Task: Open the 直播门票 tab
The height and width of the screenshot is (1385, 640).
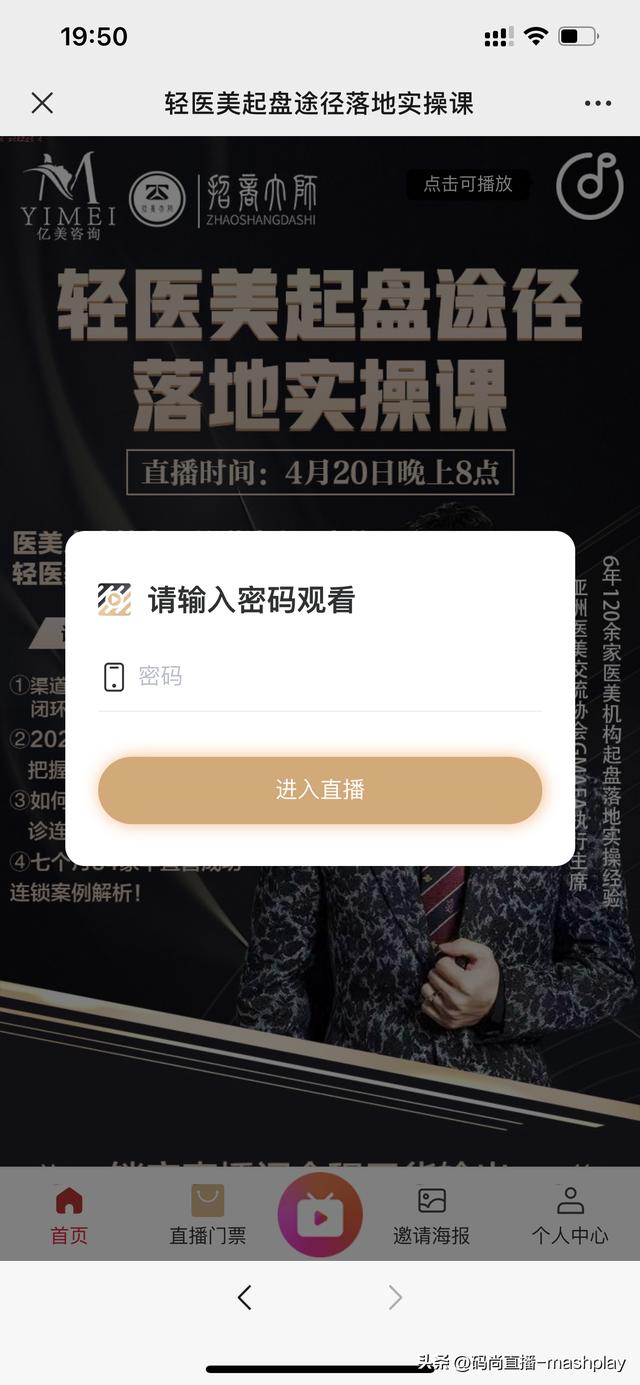Action: click(x=208, y=1216)
